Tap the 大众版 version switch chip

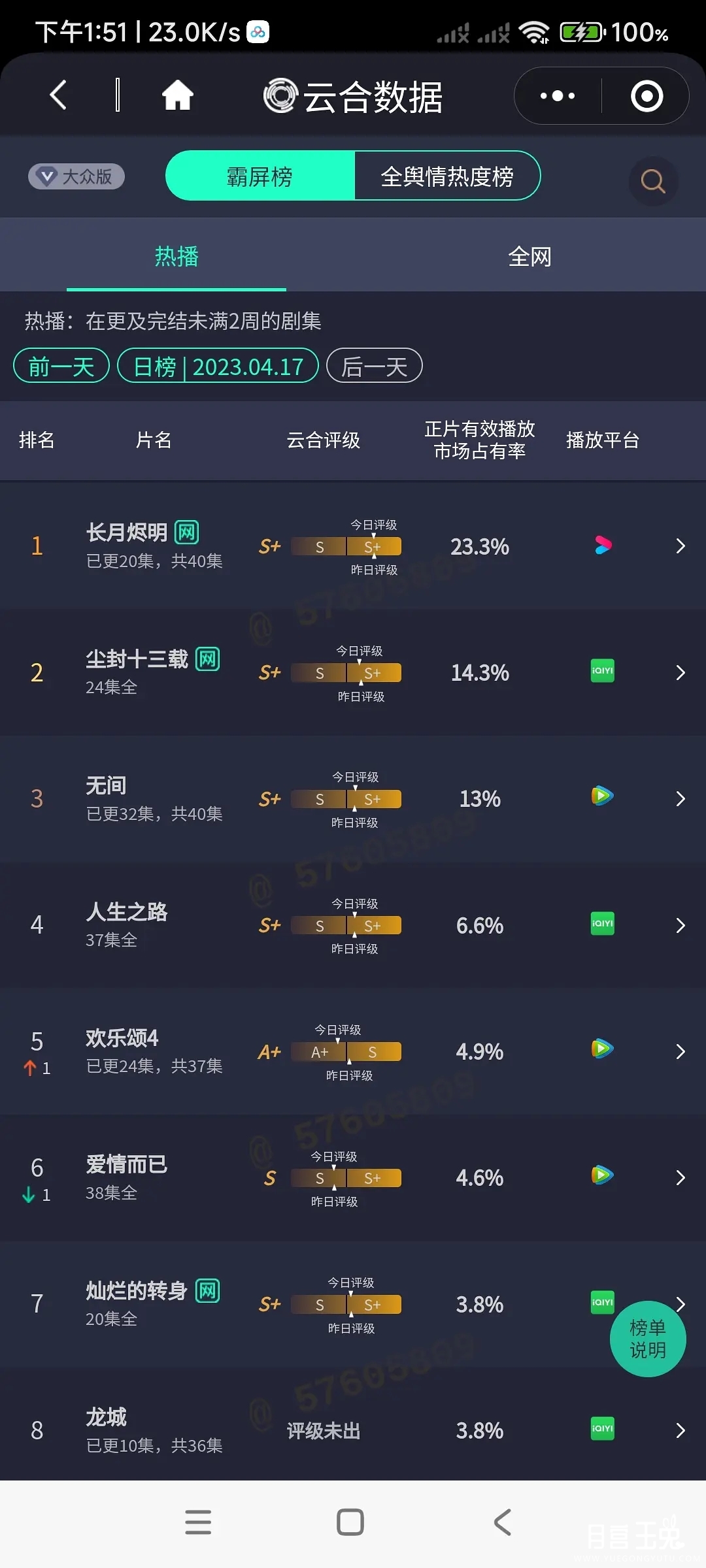76,176
